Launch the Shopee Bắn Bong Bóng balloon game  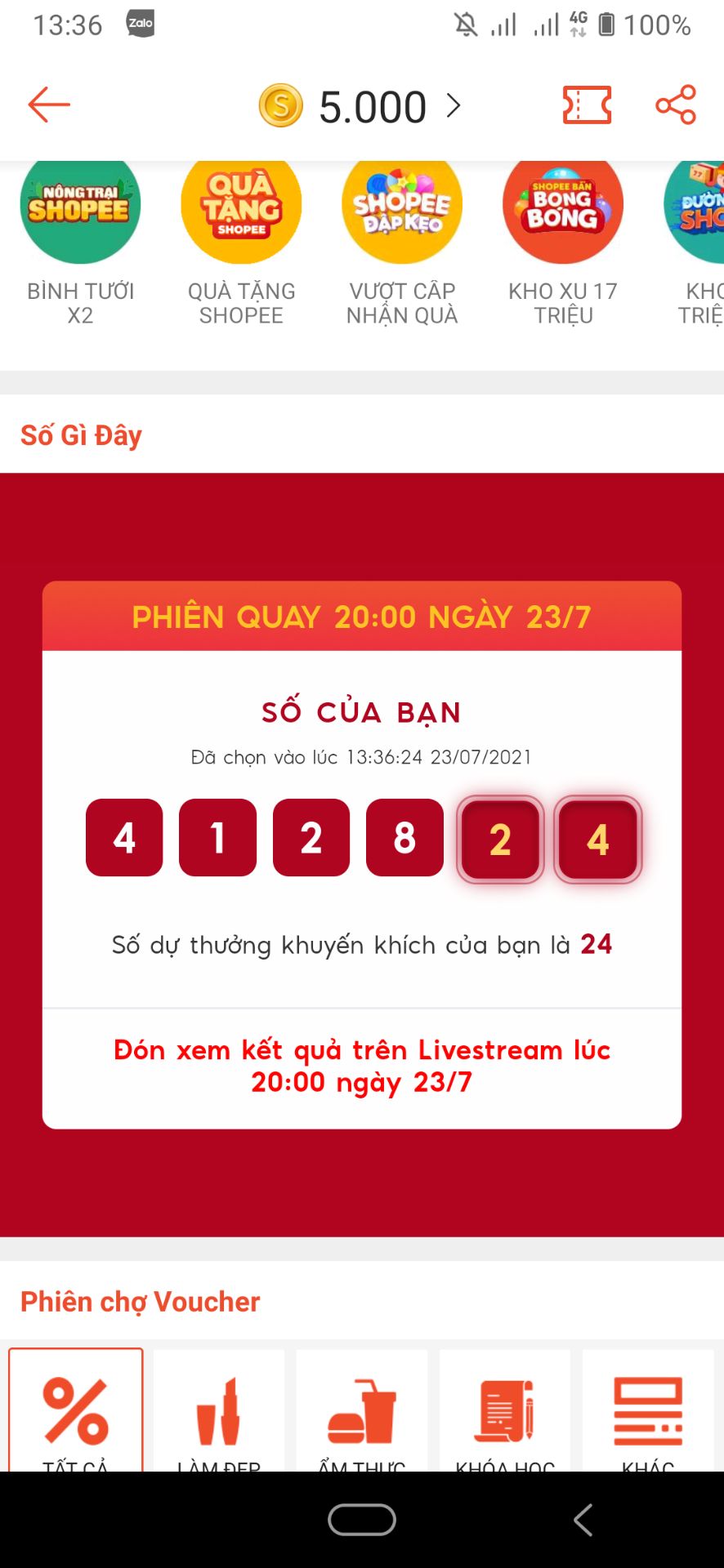(563, 208)
